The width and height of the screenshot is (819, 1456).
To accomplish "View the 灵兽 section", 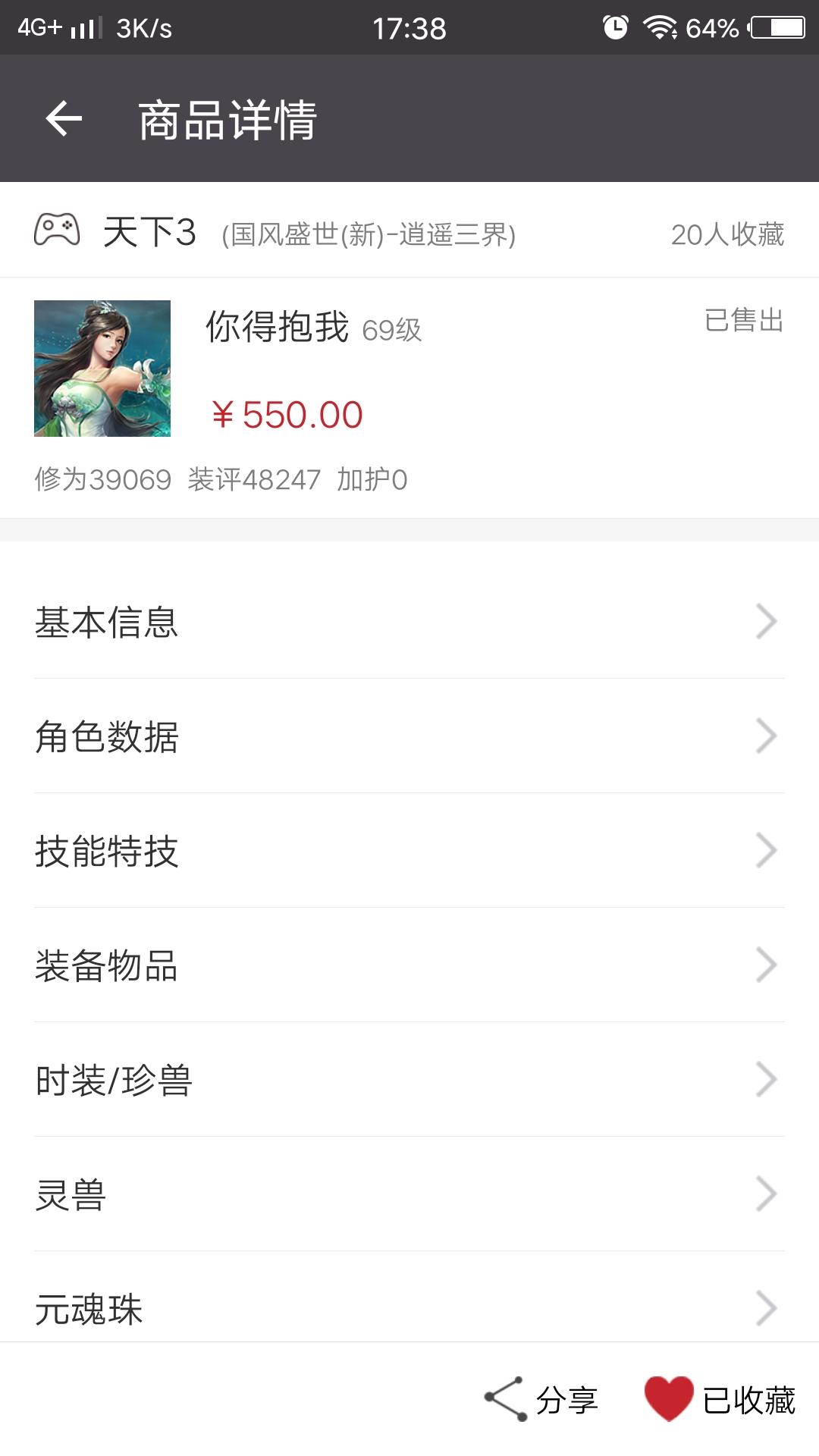I will point(409,1194).
